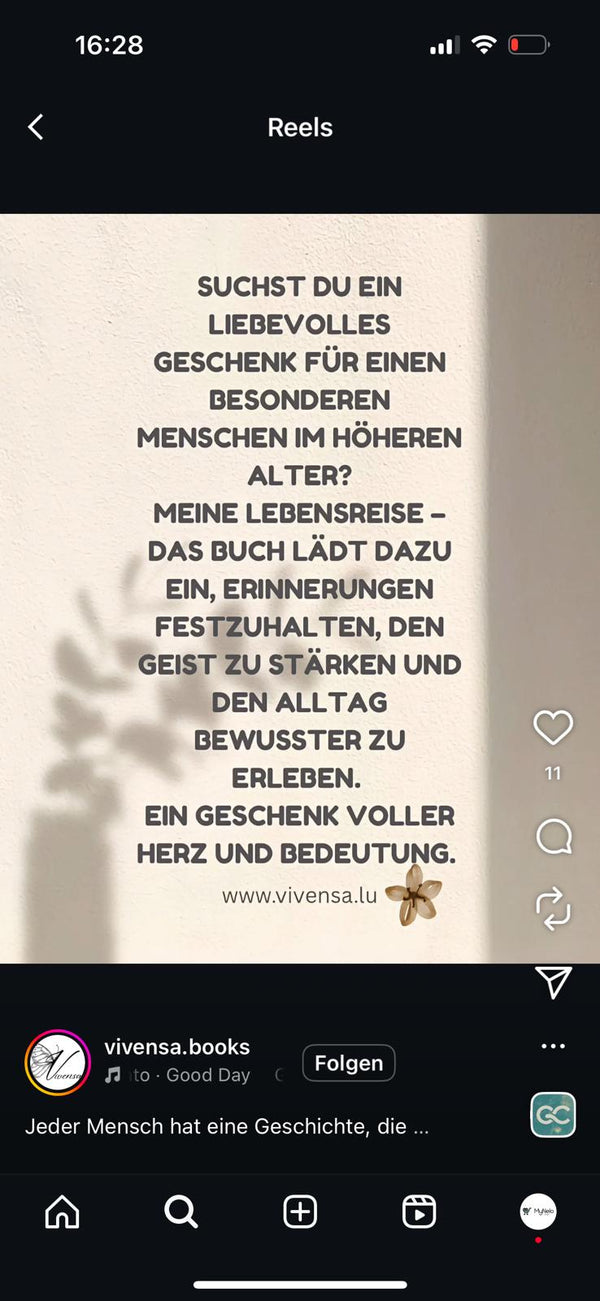600x1301 pixels.
Task: Open the comments on this reel
Action: click(553, 837)
